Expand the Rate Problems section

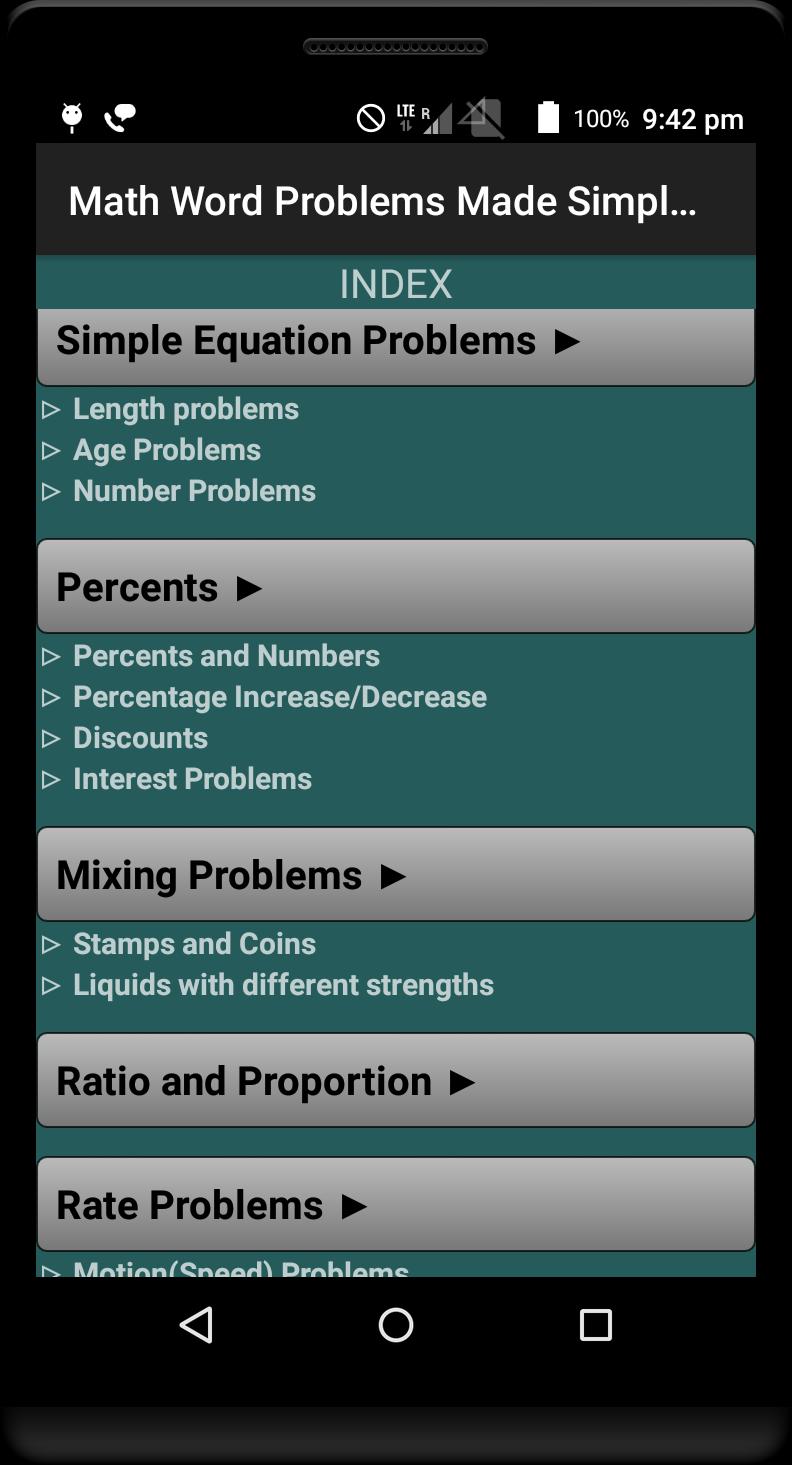(x=396, y=1204)
